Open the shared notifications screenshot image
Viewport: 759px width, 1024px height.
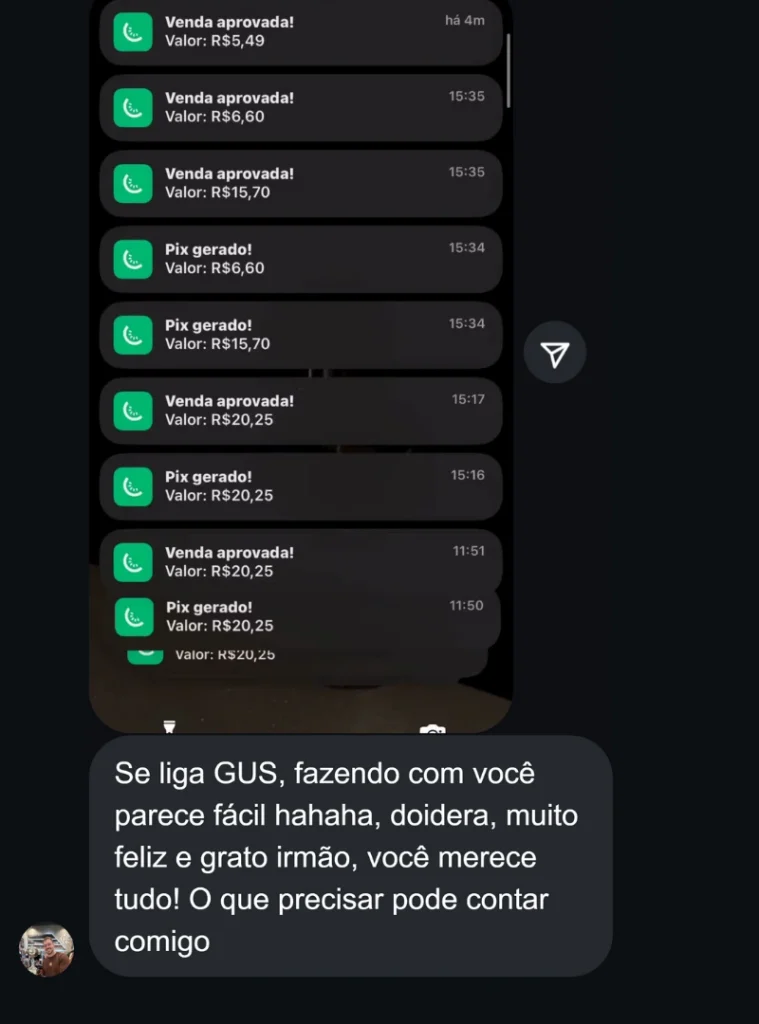(x=300, y=360)
